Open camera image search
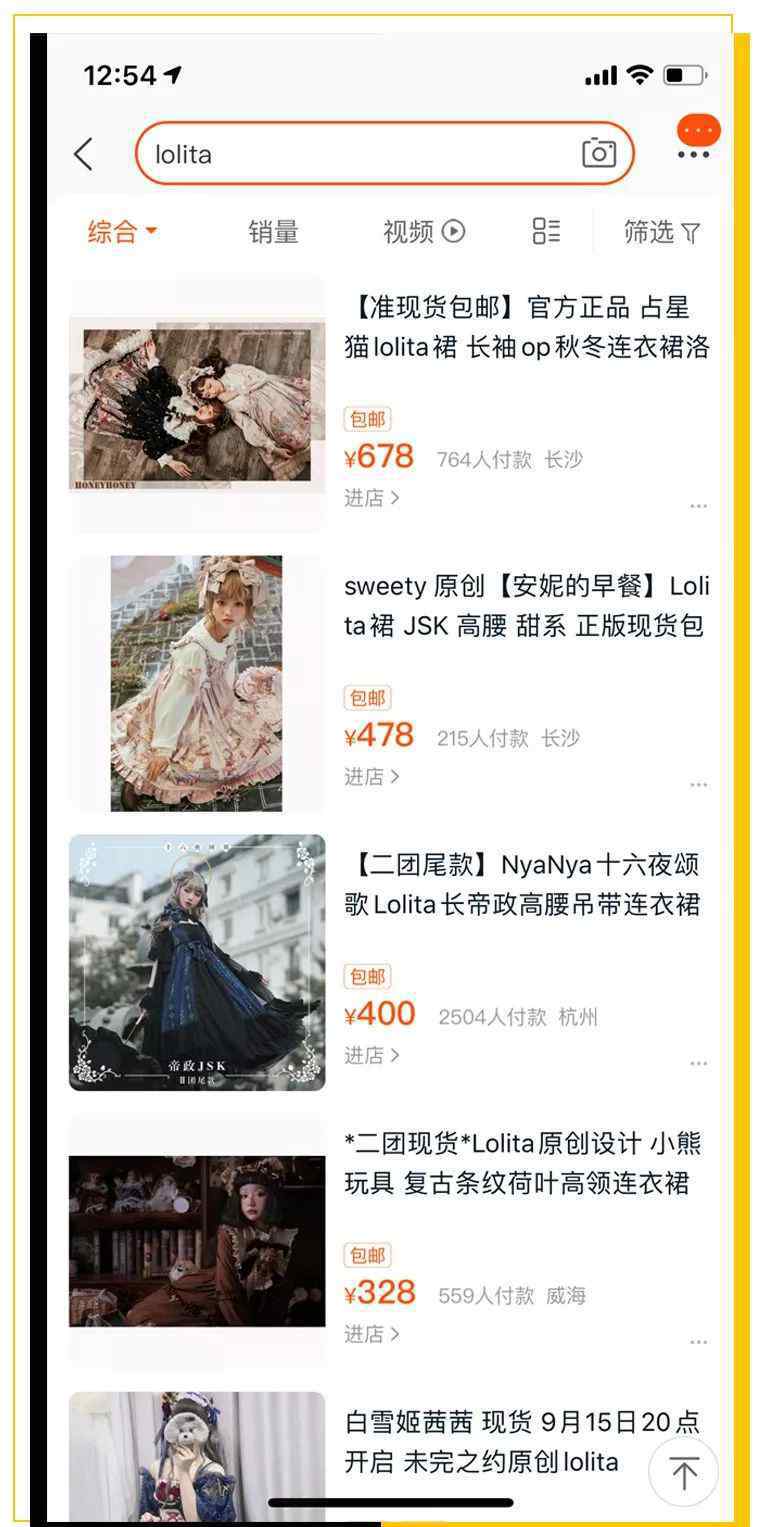763x1527 pixels. coord(599,153)
